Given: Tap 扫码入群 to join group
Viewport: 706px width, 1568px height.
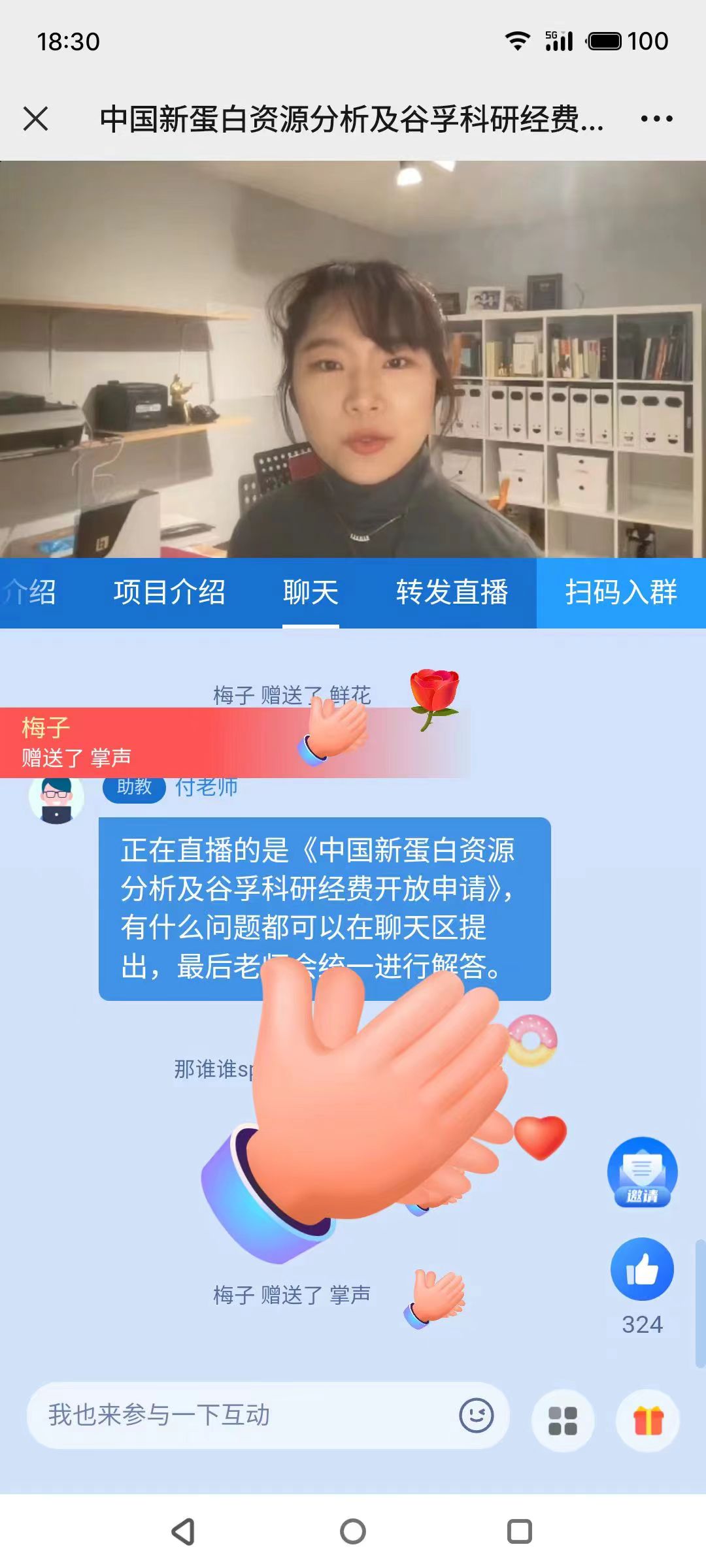Looking at the screenshot, I should pos(621,593).
